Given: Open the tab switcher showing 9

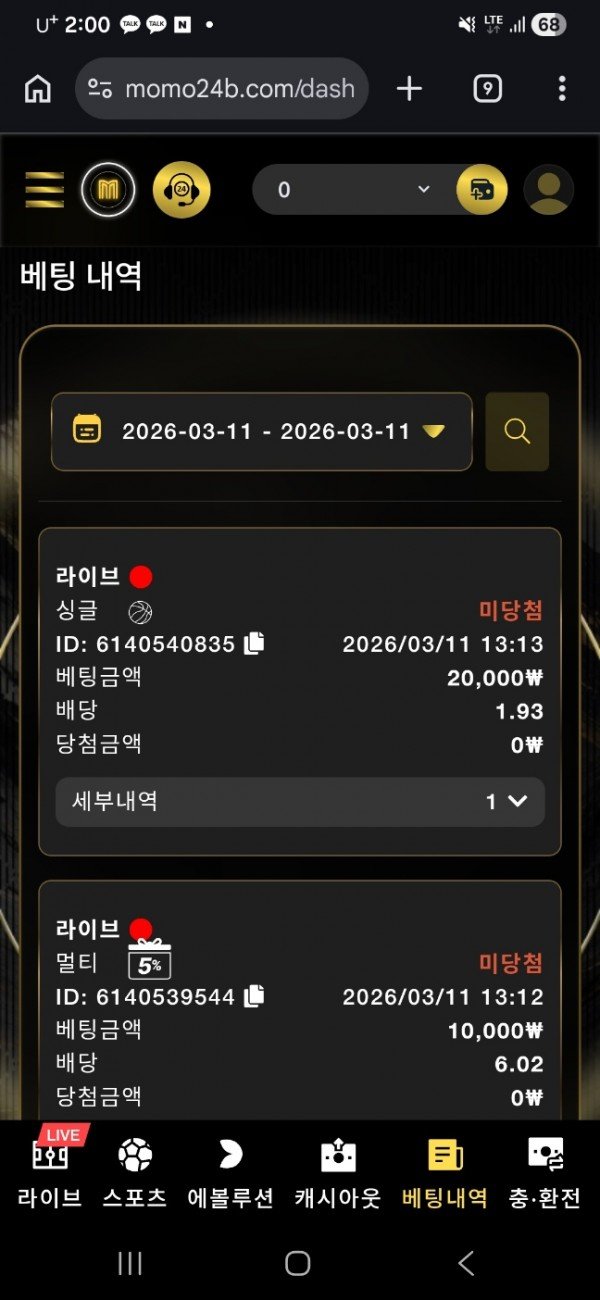Looking at the screenshot, I should [x=486, y=89].
